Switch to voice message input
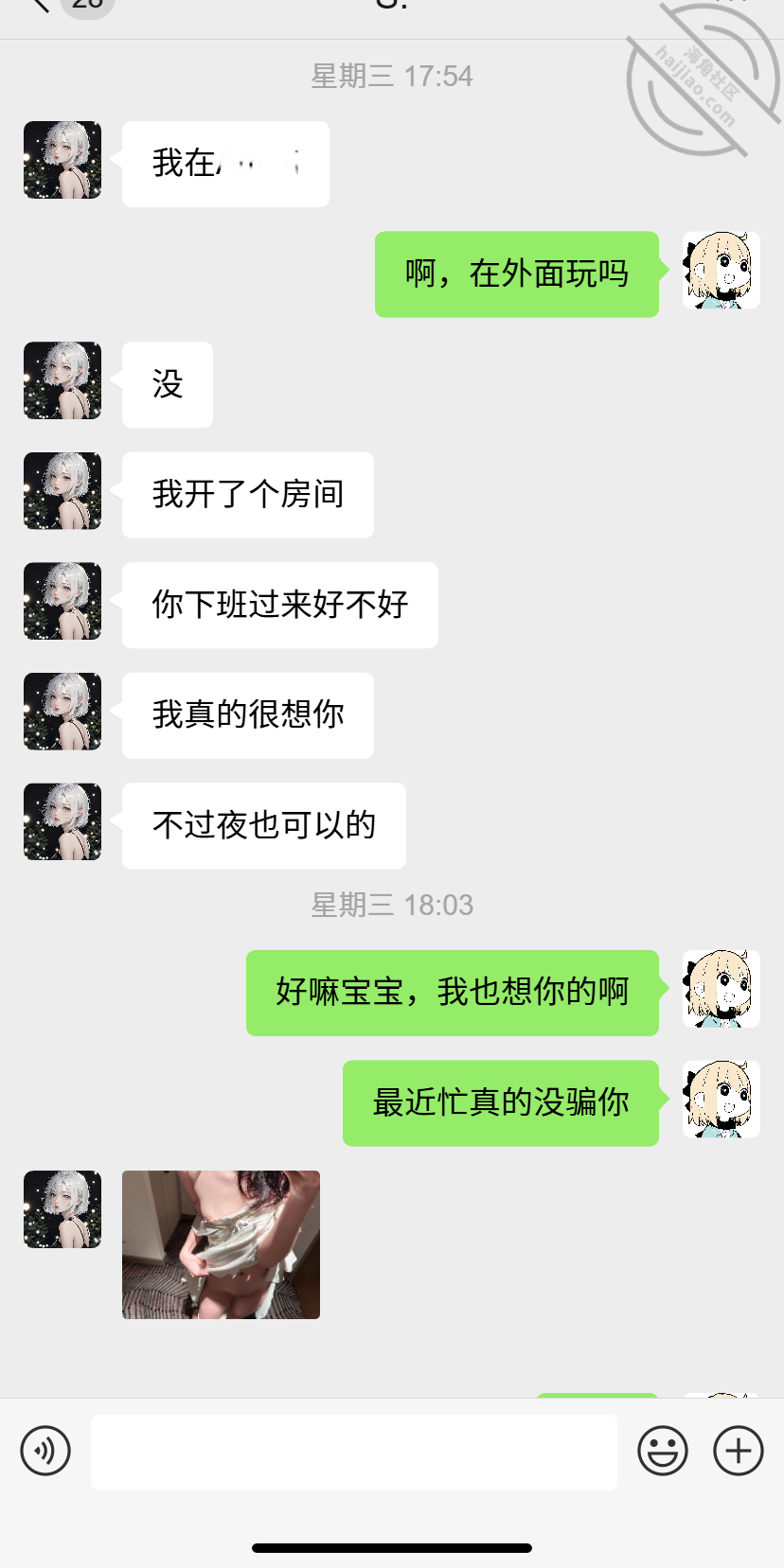784x1568 pixels. [45, 1451]
